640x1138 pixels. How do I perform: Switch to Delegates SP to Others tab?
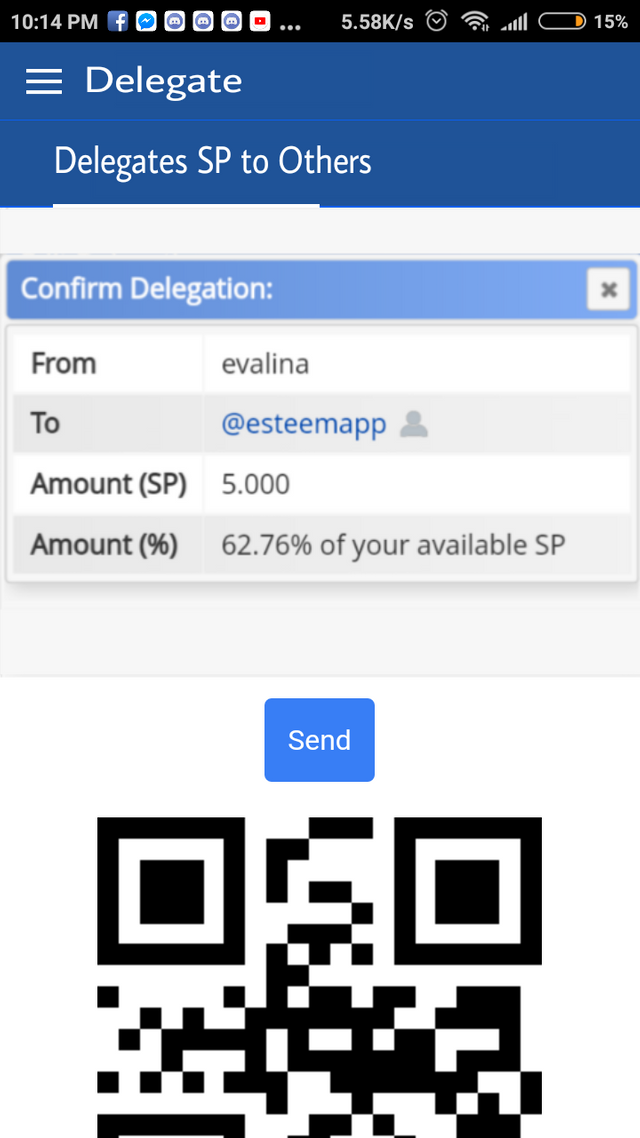tap(212, 162)
